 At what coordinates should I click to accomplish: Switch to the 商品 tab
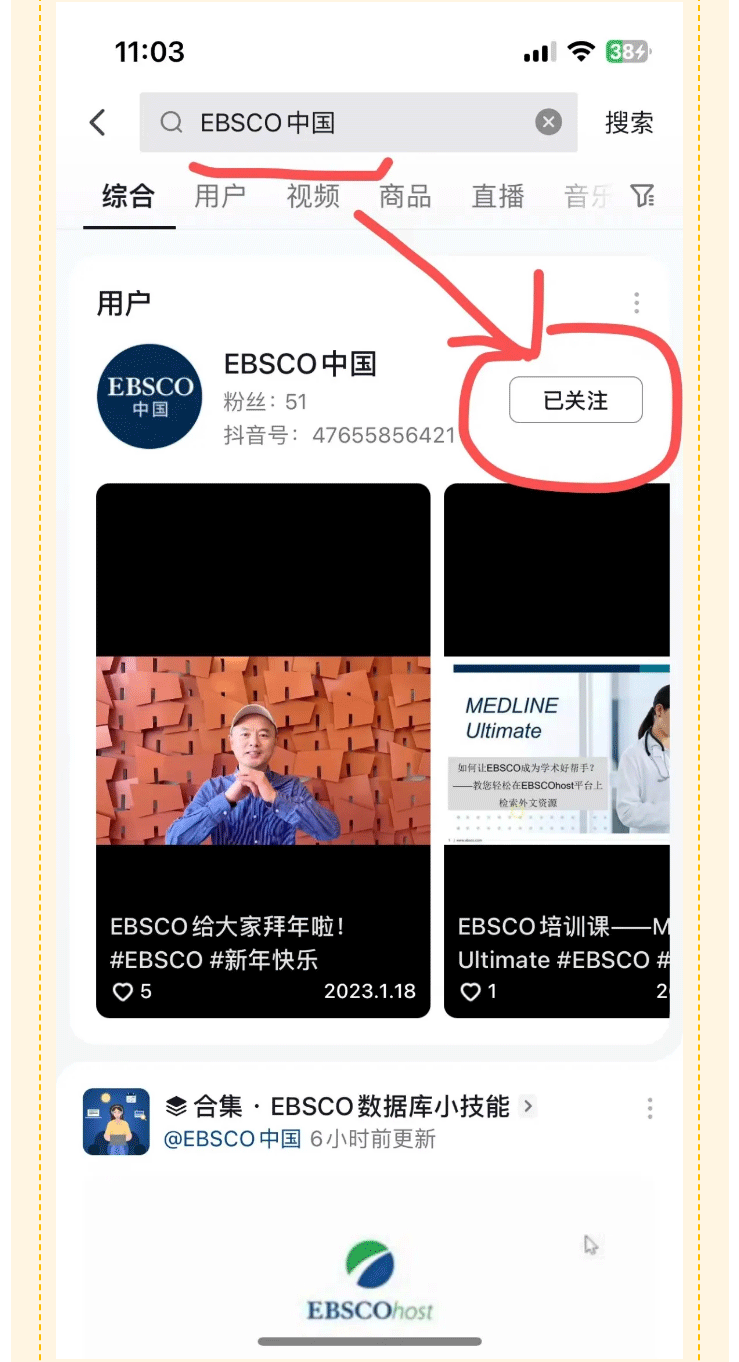405,196
